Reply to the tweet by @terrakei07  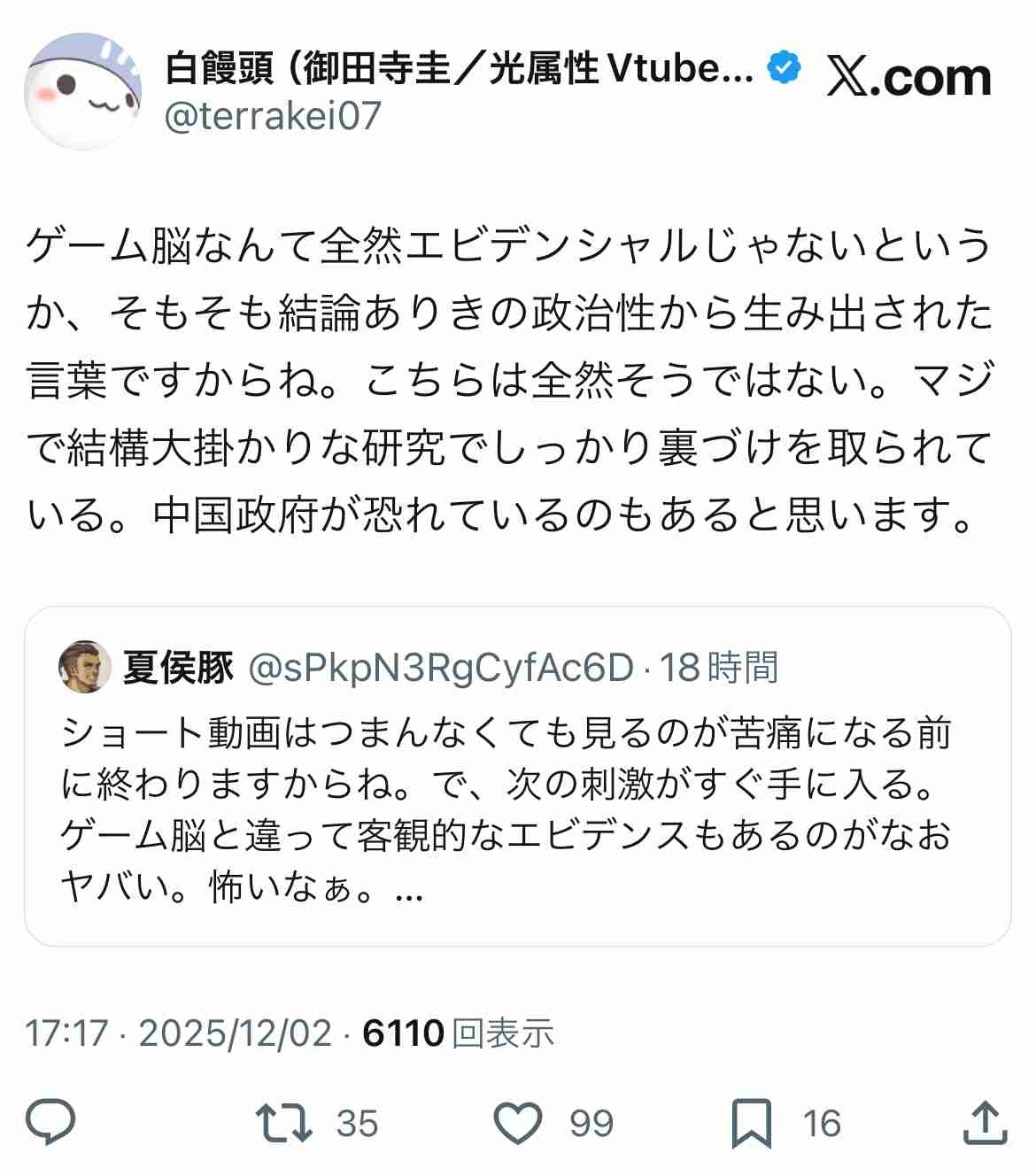[x=50, y=1123]
